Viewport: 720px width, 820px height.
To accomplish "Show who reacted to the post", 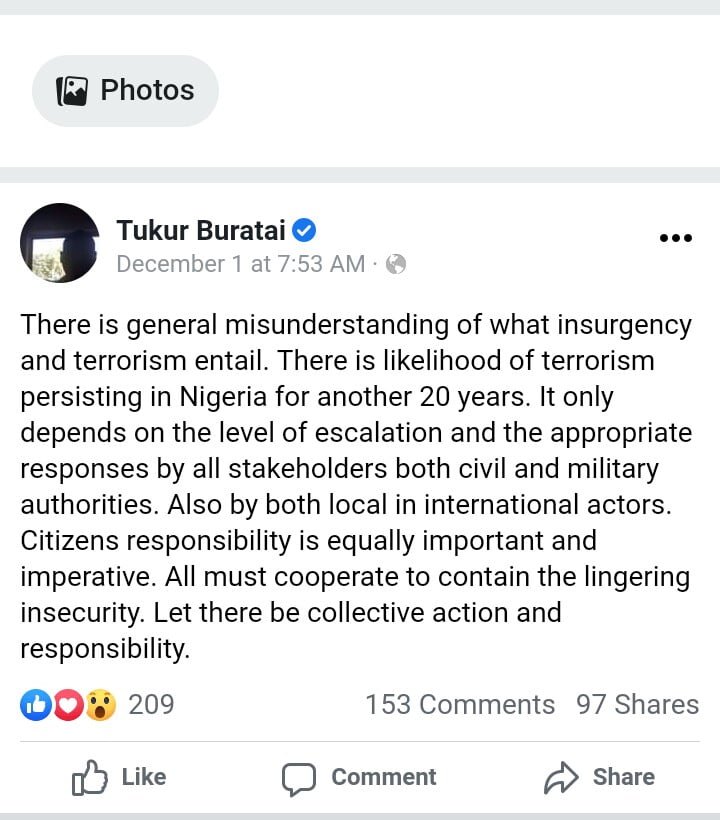I will coord(97,705).
